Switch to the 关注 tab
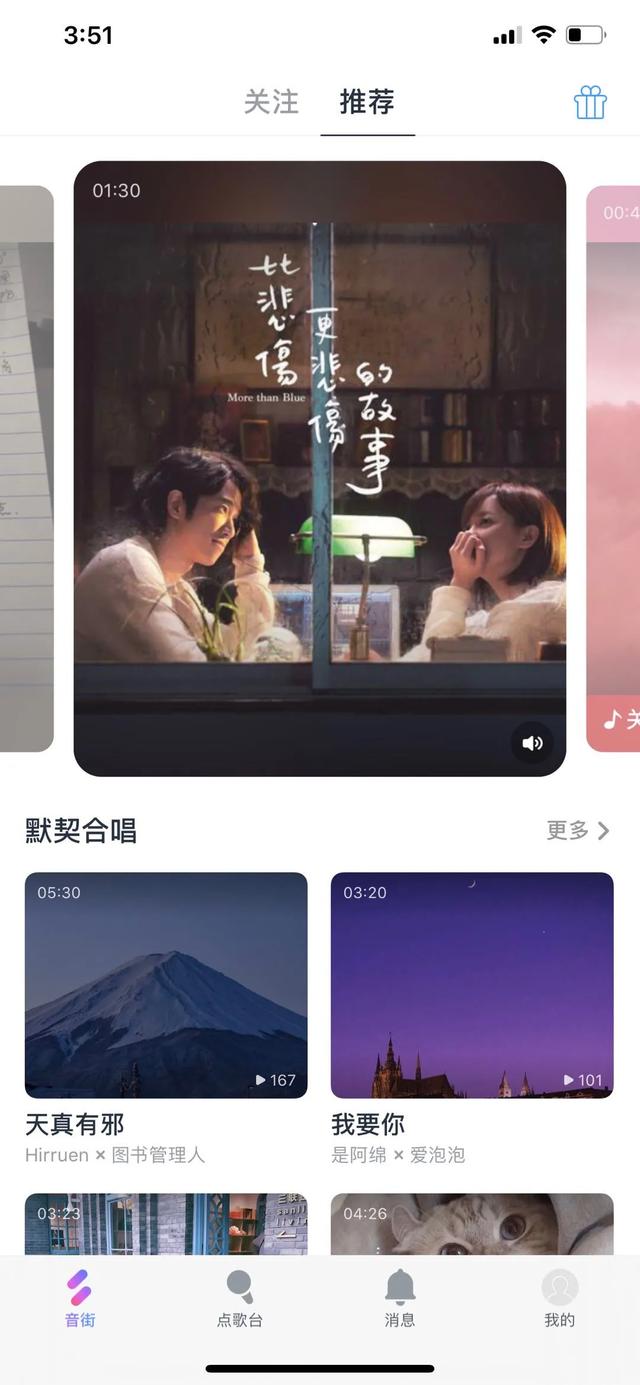Screen dimensions: 640x1385 [x=271, y=102]
